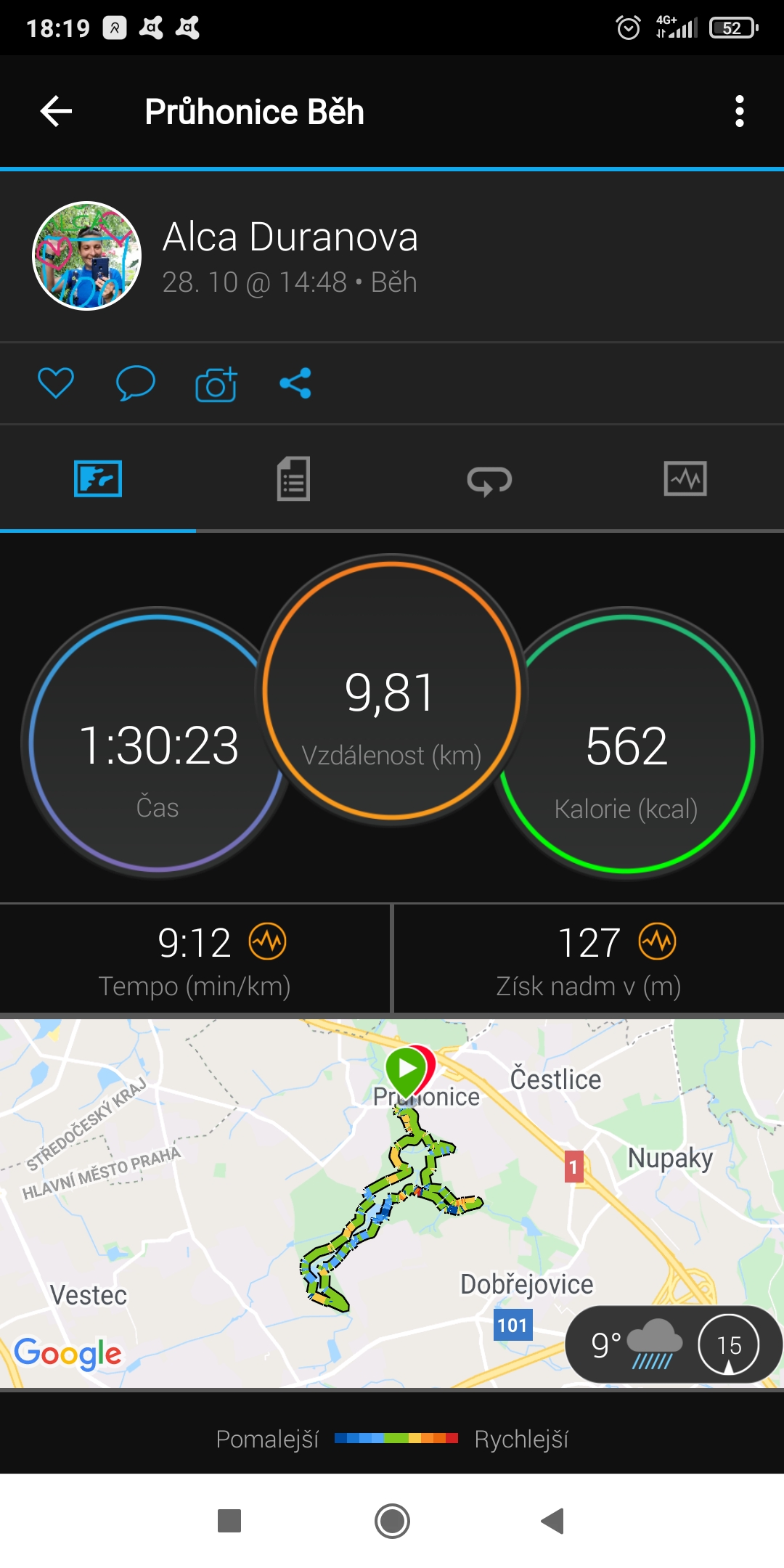Open the 127 elevation gain insight icon
Screen dimensions: 784x1568
point(657,942)
